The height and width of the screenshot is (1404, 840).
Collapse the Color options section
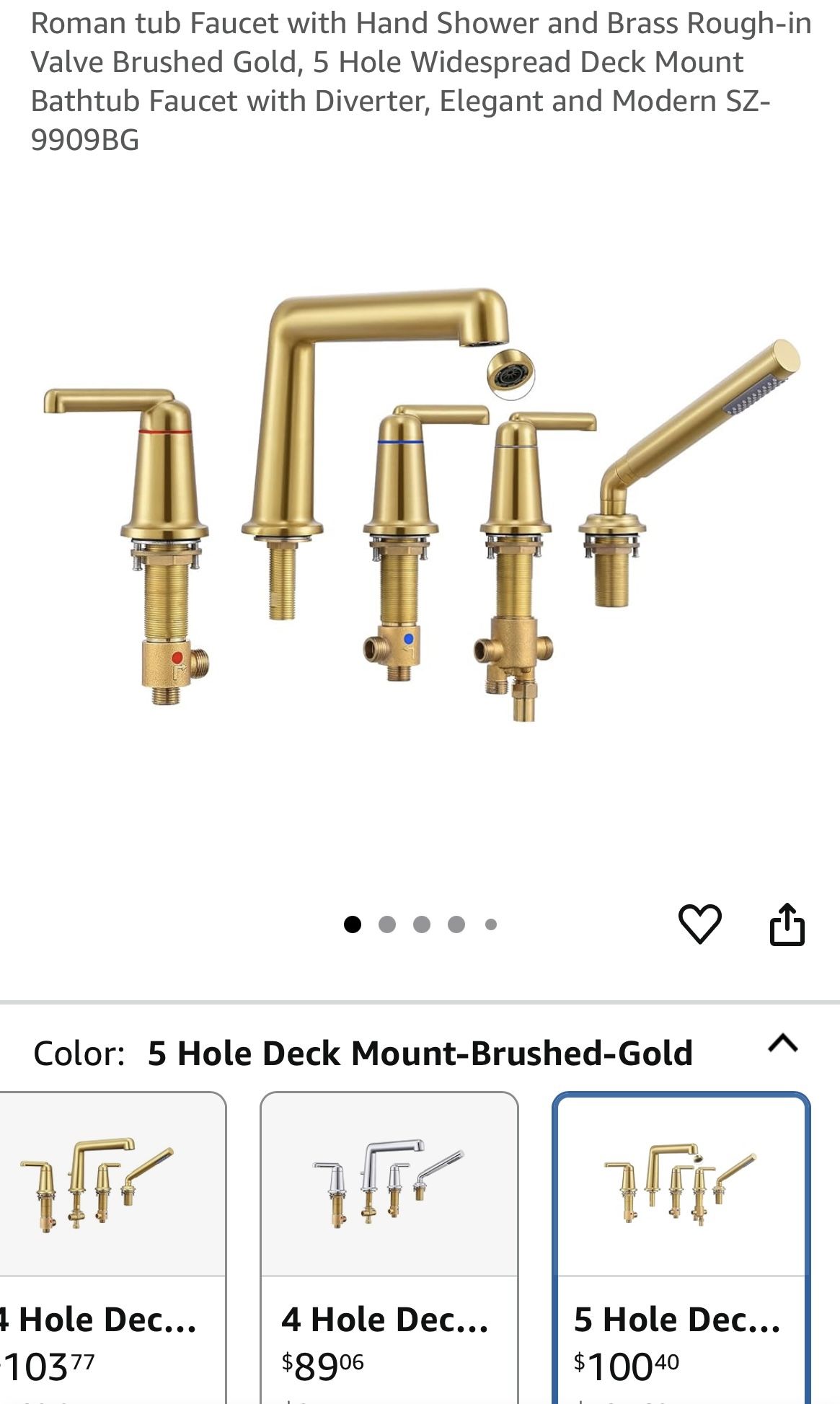[x=783, y=1043]
